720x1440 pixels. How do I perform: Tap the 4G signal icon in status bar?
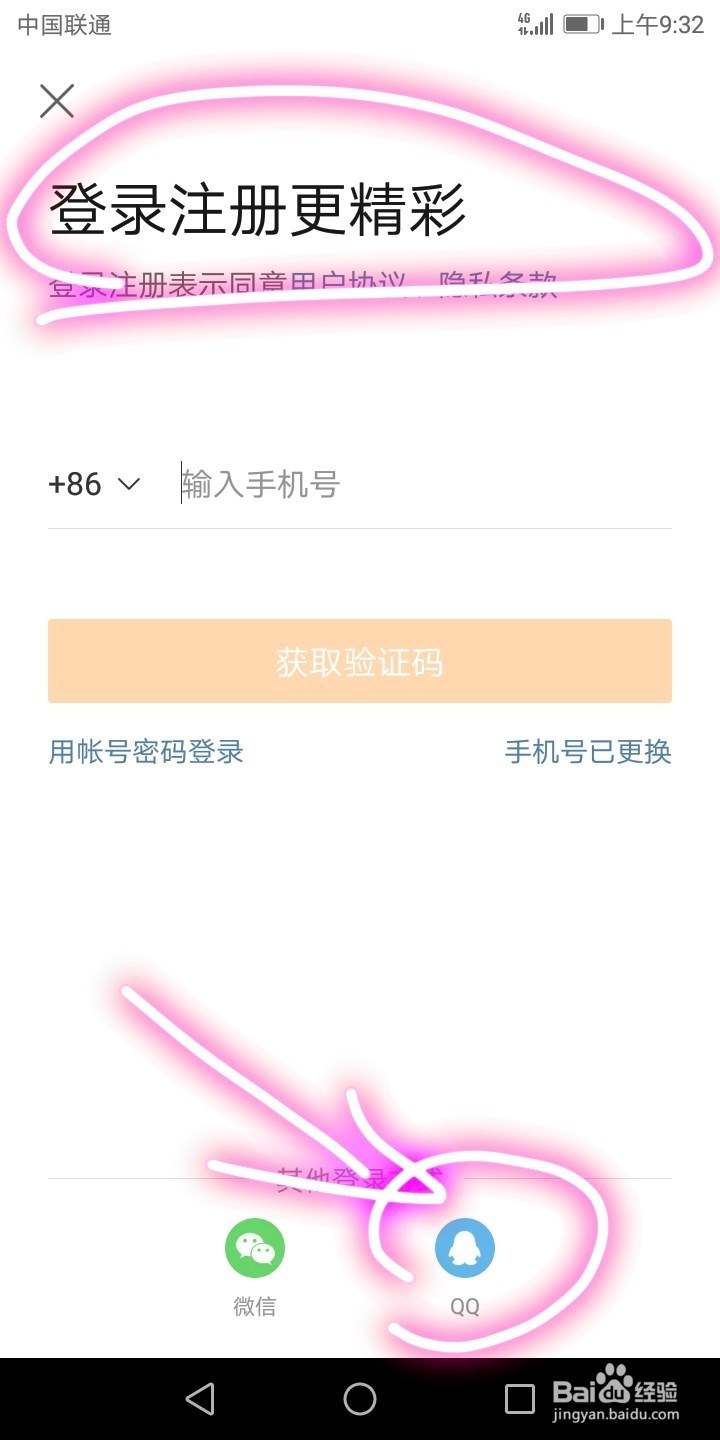point(535,22)
